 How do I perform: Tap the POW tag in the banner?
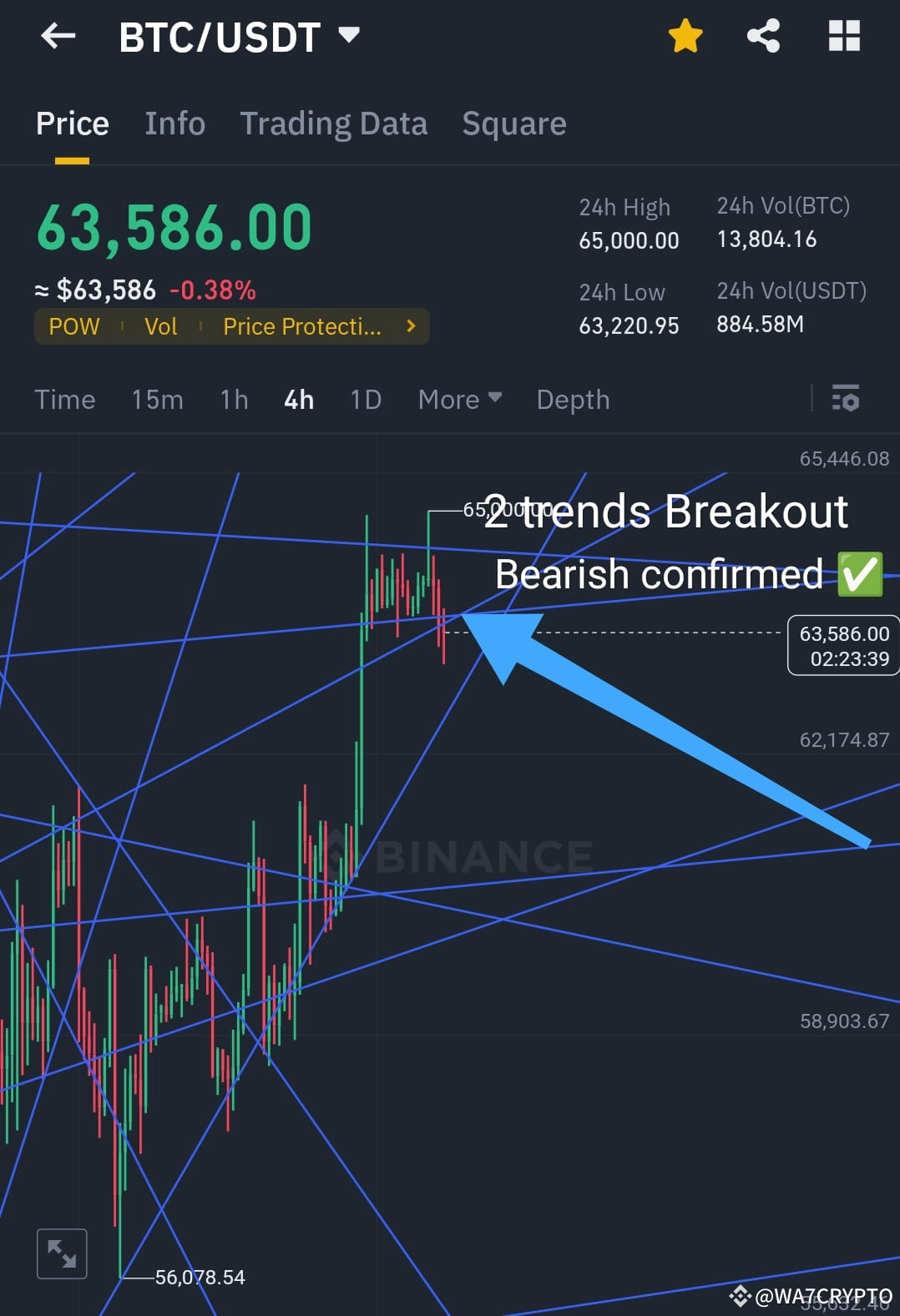(73, 326)
